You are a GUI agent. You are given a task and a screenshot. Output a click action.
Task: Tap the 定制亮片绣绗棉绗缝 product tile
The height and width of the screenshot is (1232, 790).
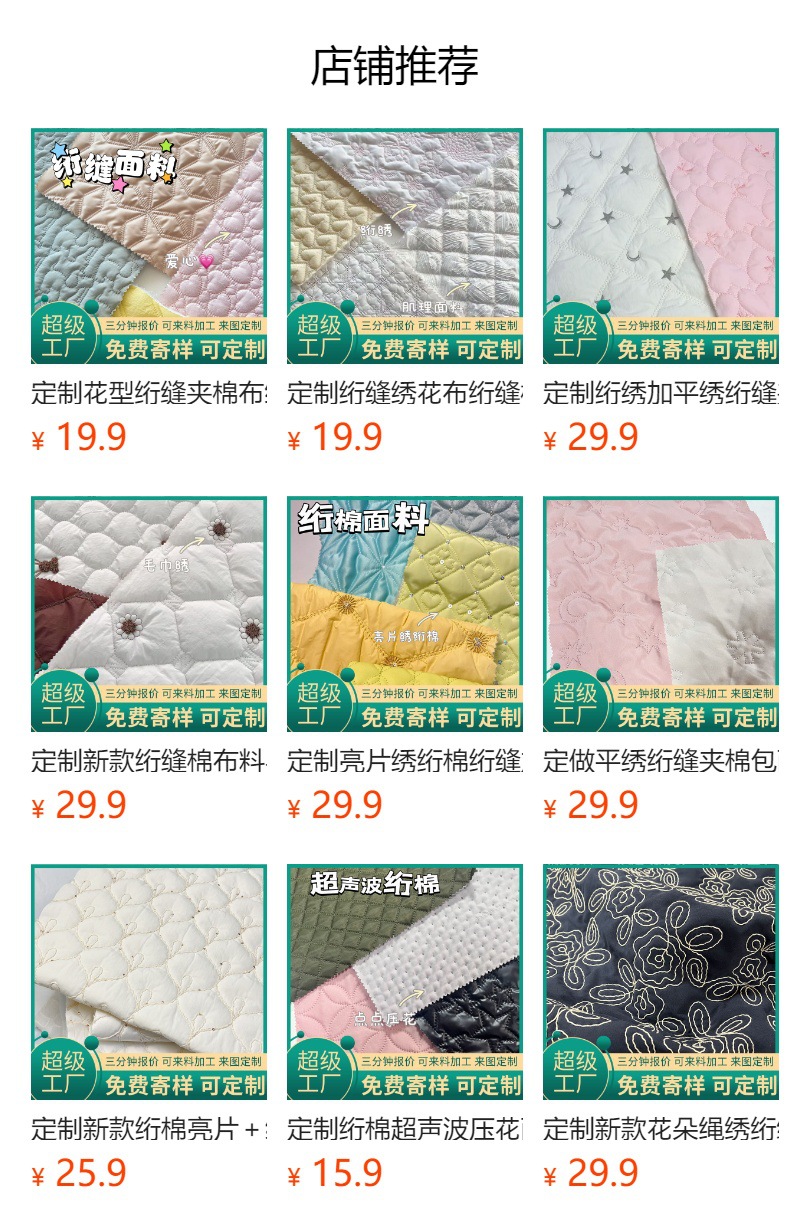click(404, 614)
